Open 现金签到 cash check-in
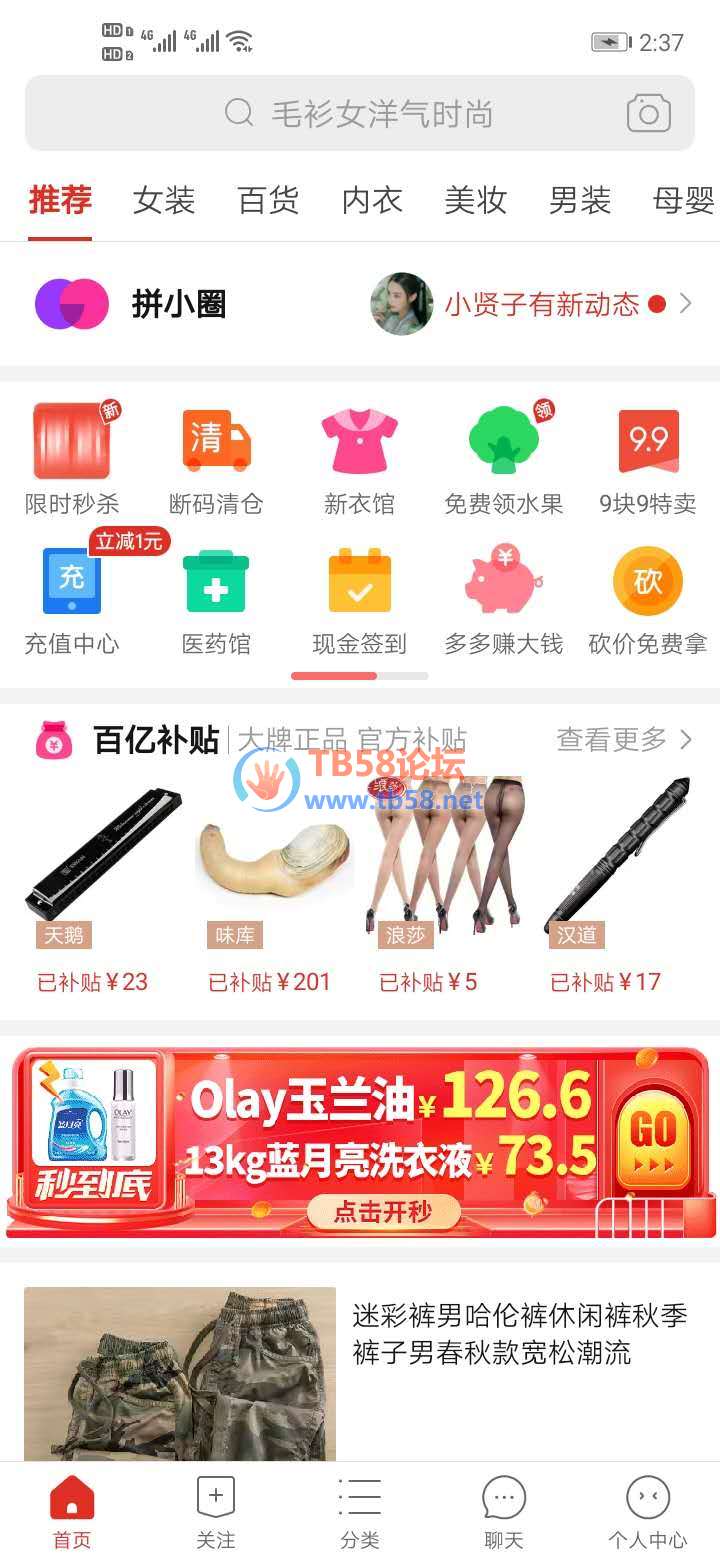 pos(360,598)
